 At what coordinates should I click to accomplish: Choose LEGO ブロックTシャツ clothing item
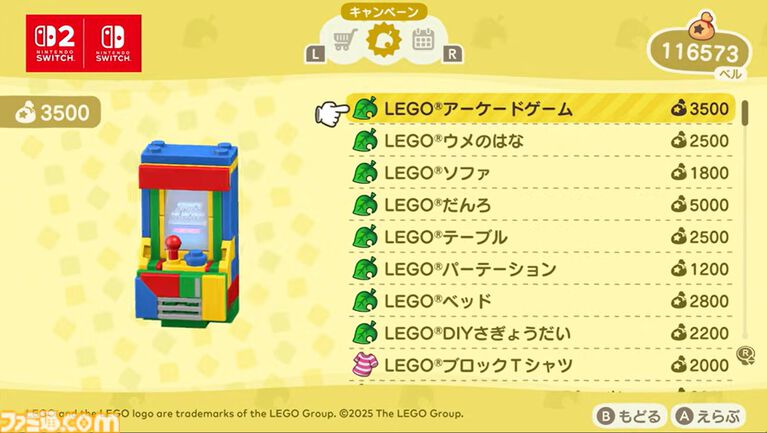pos(541,365)
